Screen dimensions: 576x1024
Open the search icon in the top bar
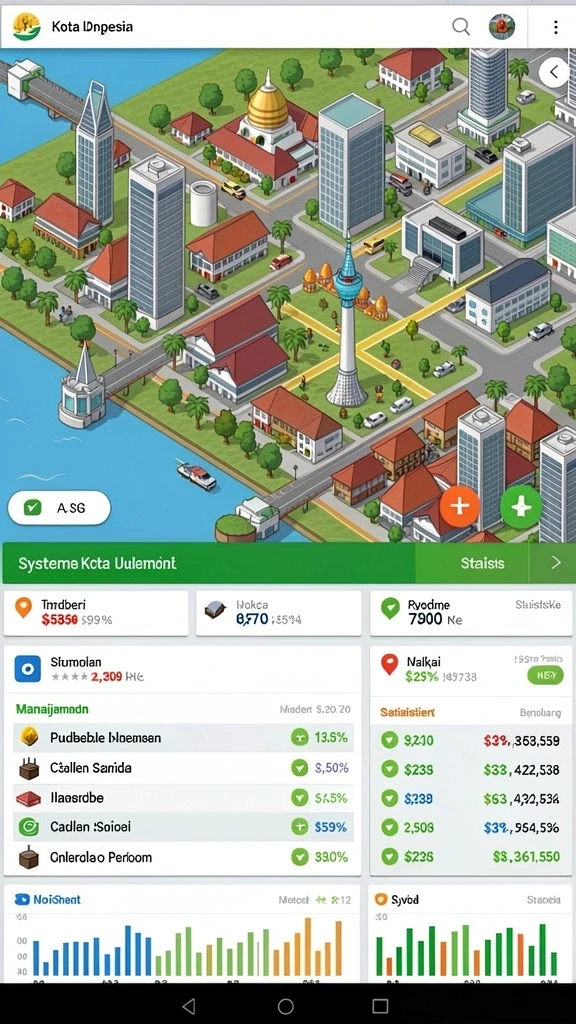tap(461, 26)
